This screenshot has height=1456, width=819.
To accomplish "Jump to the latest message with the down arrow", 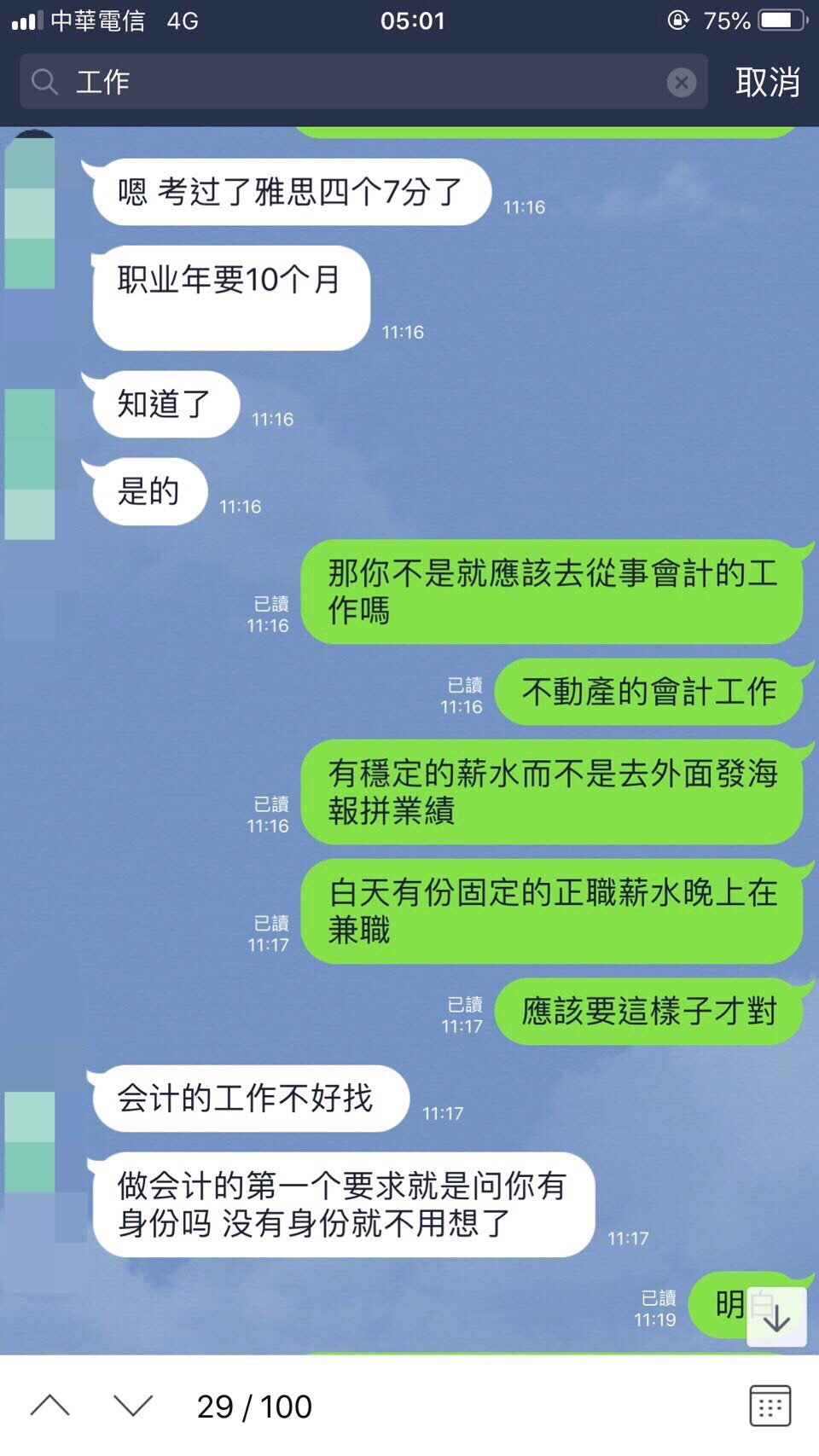I will [x=776, y=1317].
